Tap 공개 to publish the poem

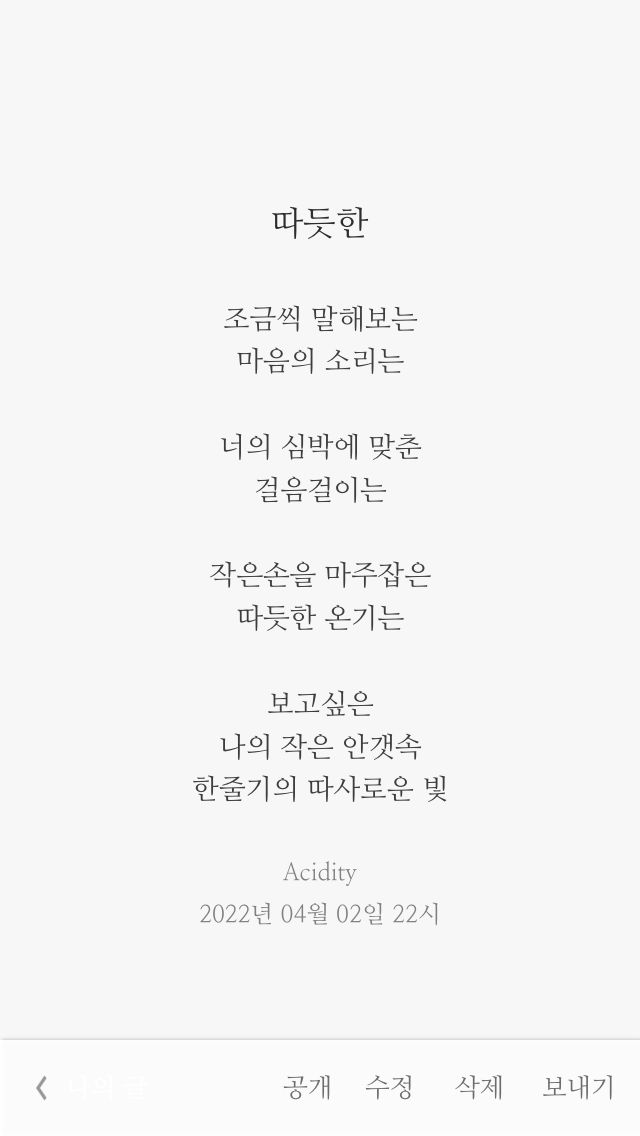coord(307,1087)
